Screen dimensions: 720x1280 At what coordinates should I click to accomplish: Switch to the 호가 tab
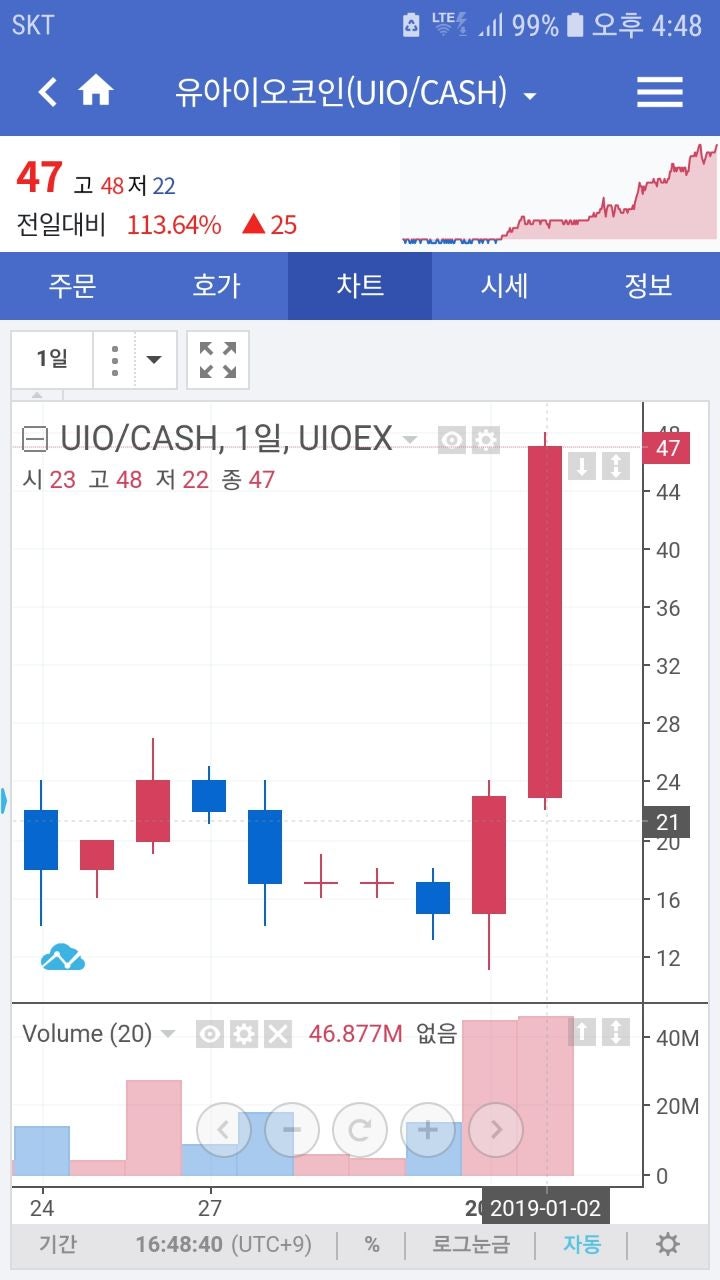(x=215, y=286)
